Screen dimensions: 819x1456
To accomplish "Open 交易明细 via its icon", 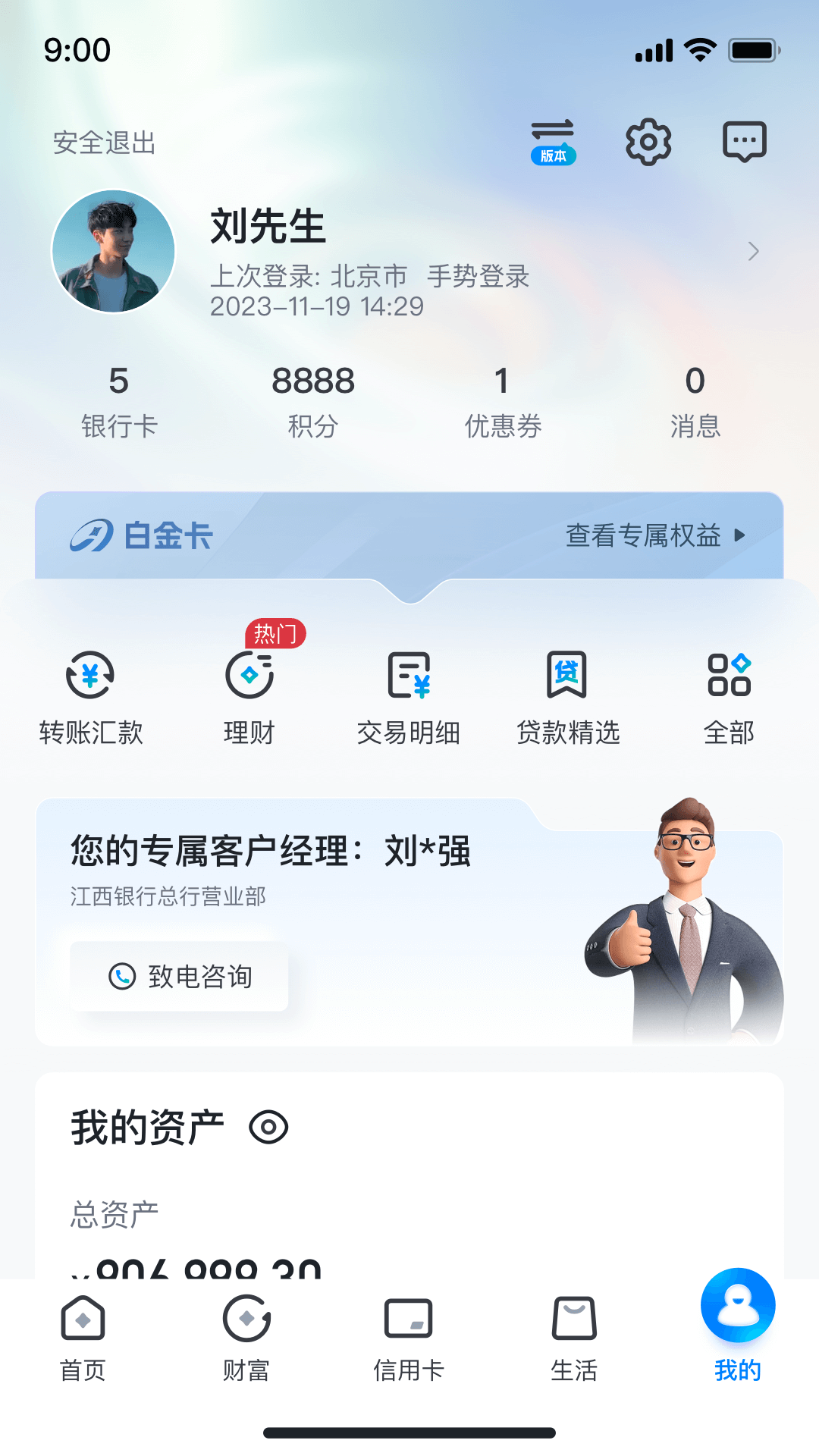I will [409, 677].
